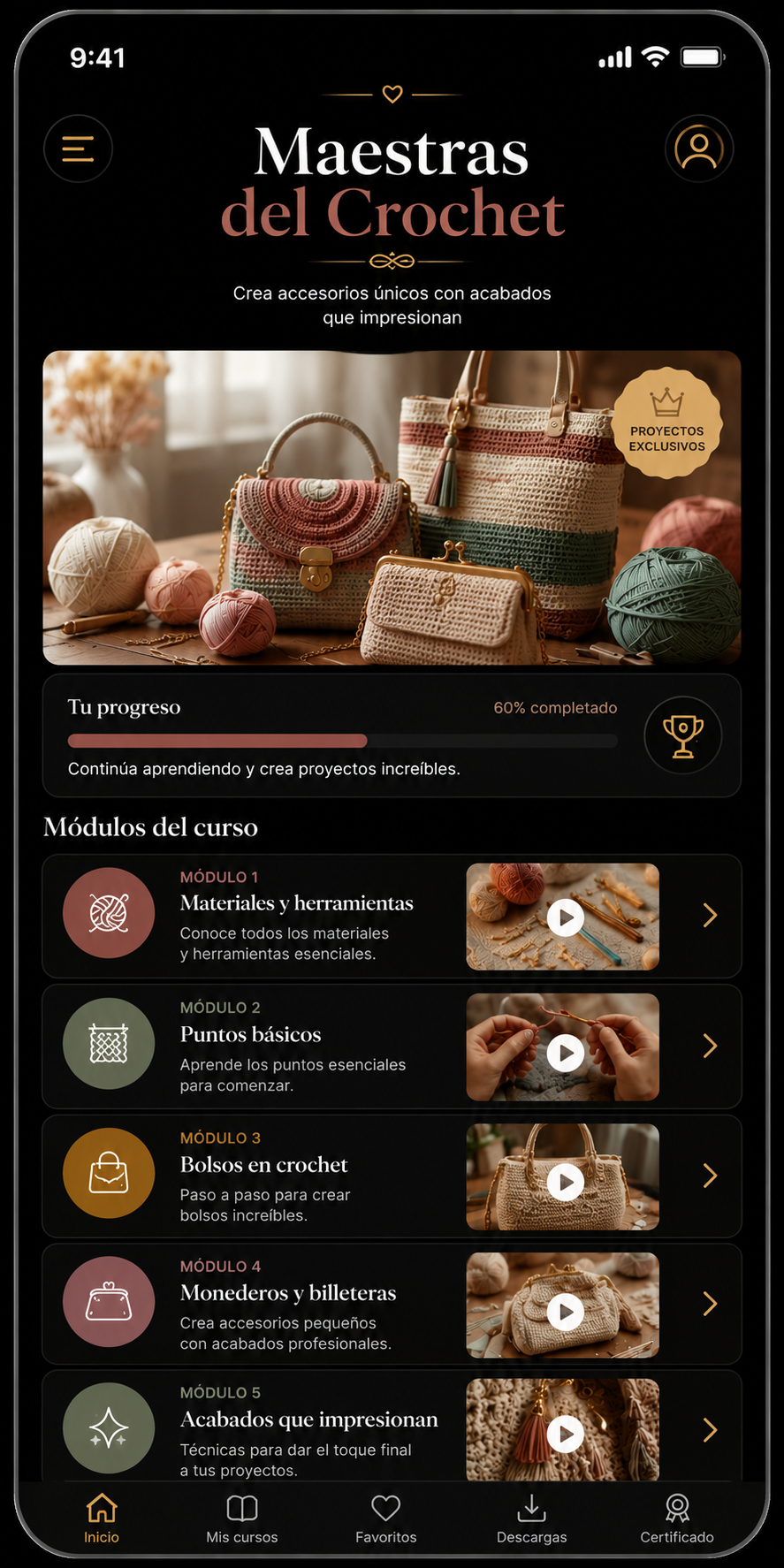Tap the trophy icon in Tu progreso
Viewport: 784px width, 1568px height.
click(x=683, y=735)
